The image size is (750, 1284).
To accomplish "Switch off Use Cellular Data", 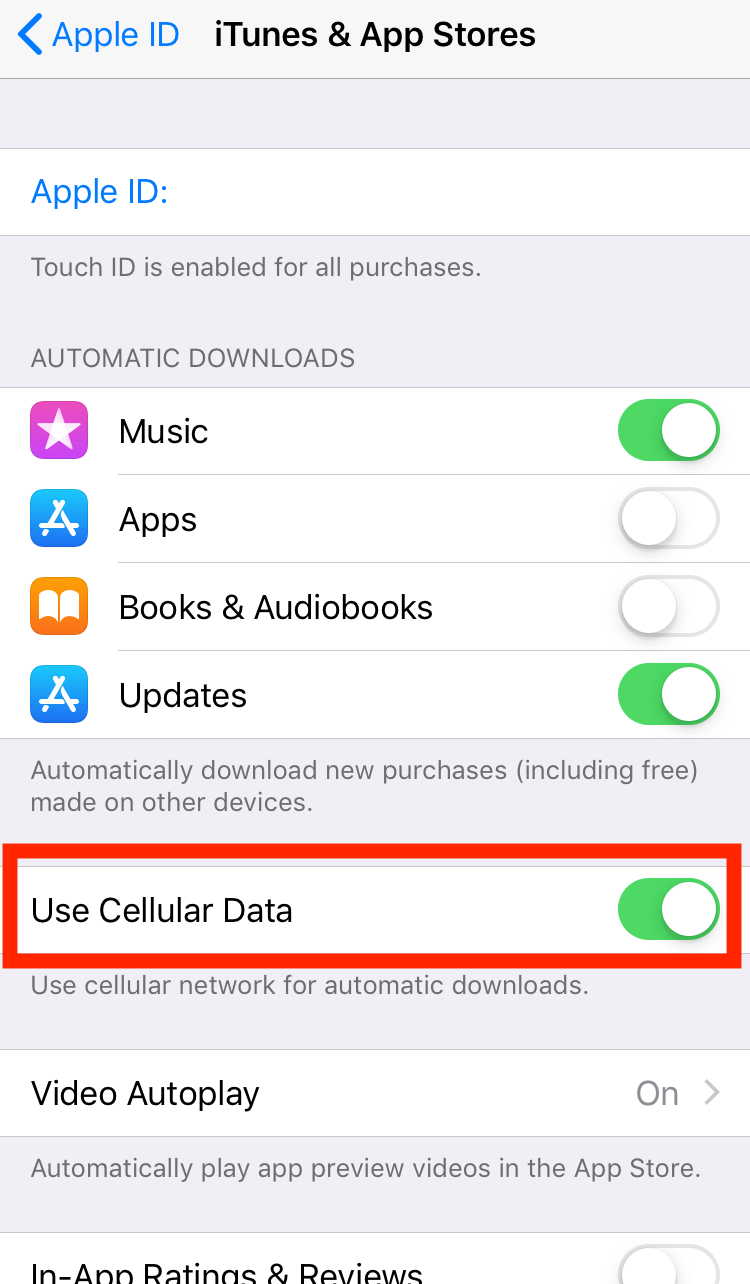I will pos(669,910).
